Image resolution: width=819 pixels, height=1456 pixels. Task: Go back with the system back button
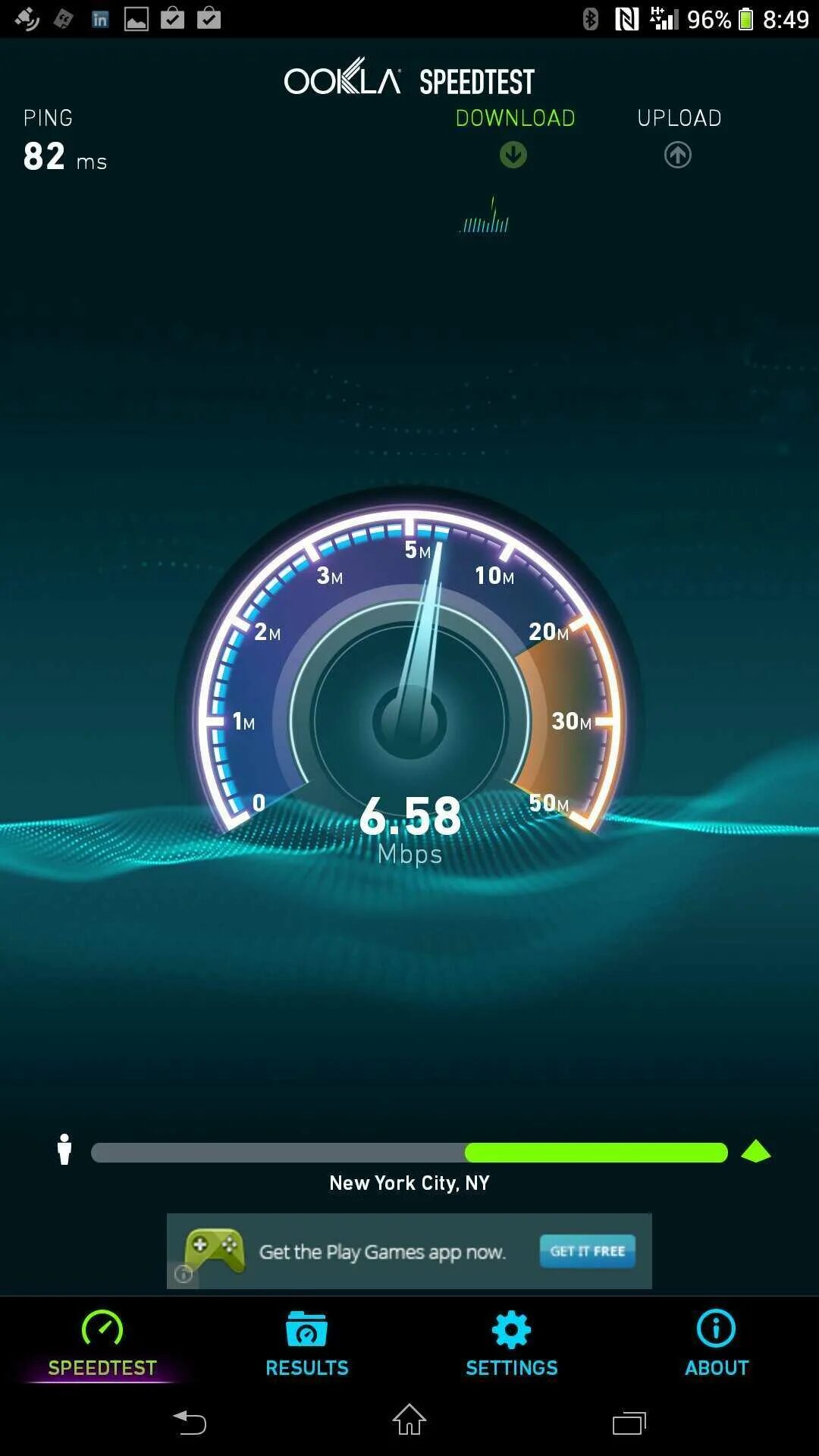point(190,1422)
